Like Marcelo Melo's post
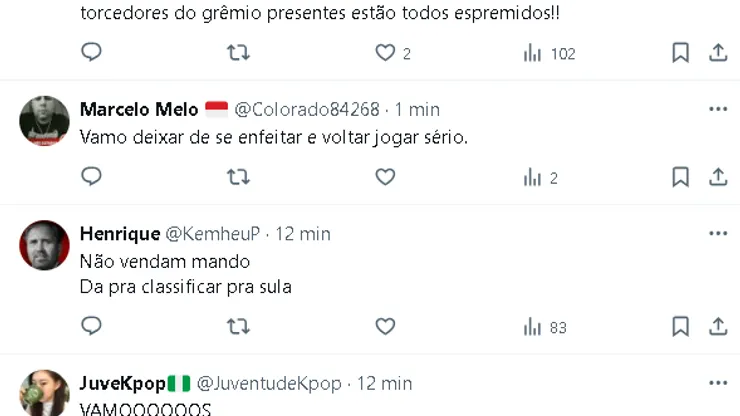740x416 pixels. point(385,178)
